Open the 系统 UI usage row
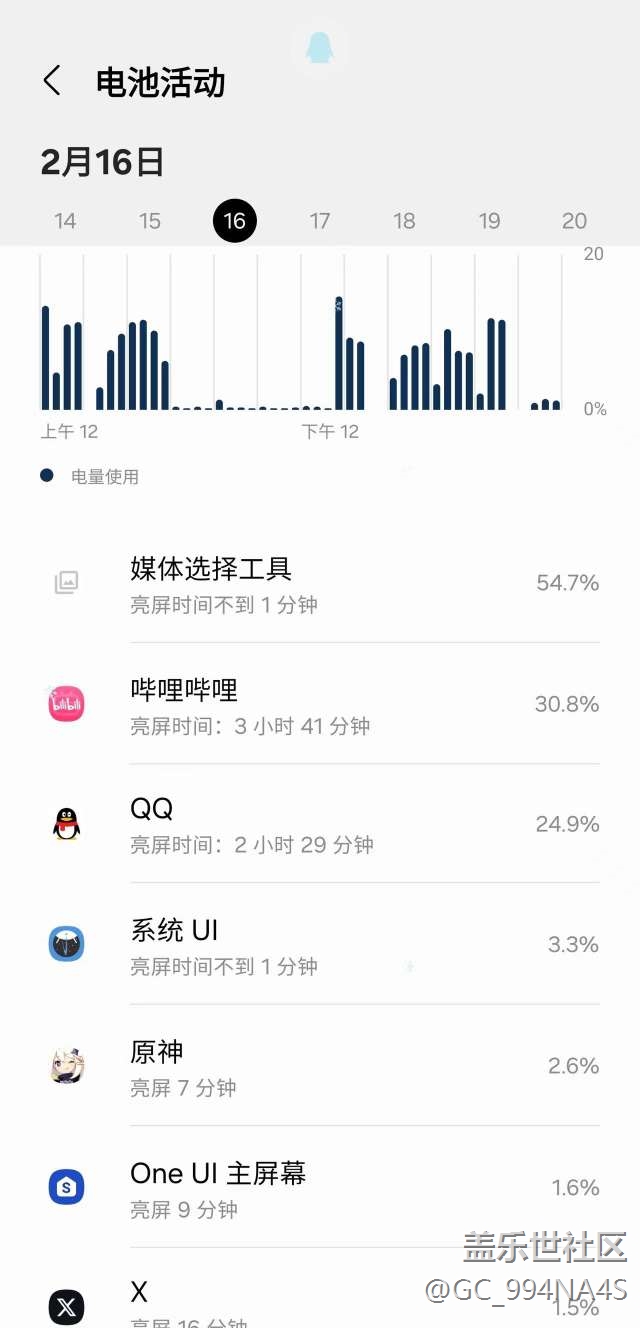The height and width of the screenshot is (1328, 640). (320, 945)
